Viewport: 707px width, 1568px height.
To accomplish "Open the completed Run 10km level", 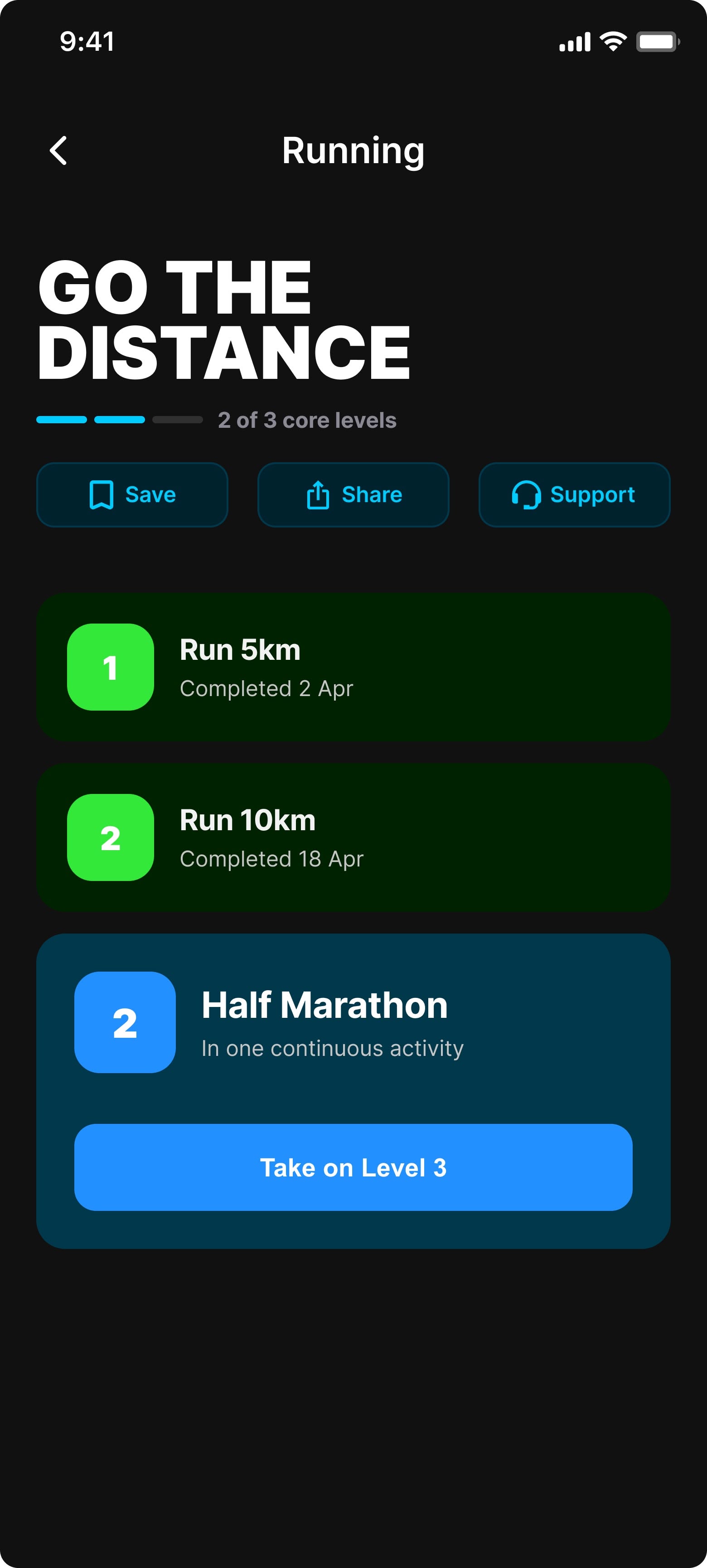I will click(353, 837).
